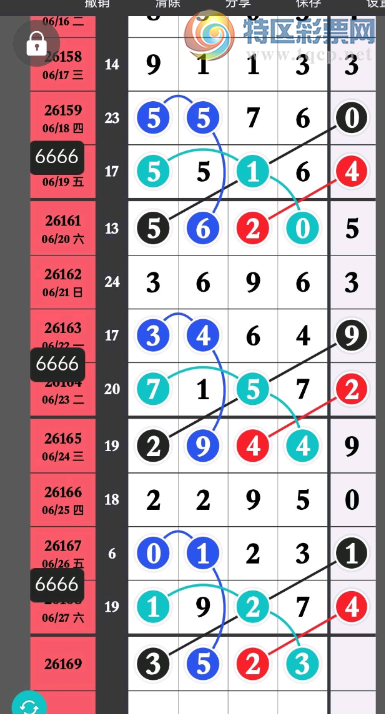Open the 设置 settings option

[375, 3]
